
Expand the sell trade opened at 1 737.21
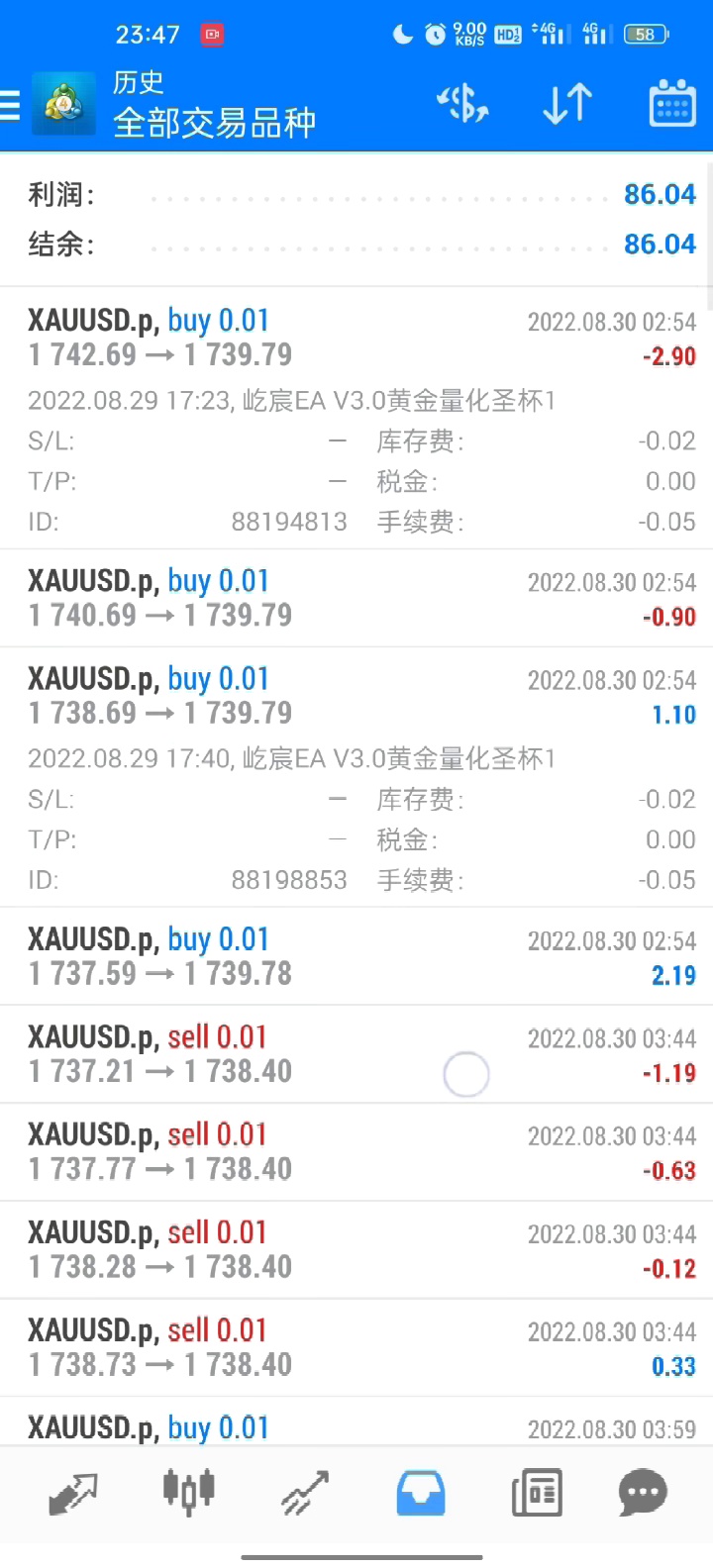(356, 1054)
